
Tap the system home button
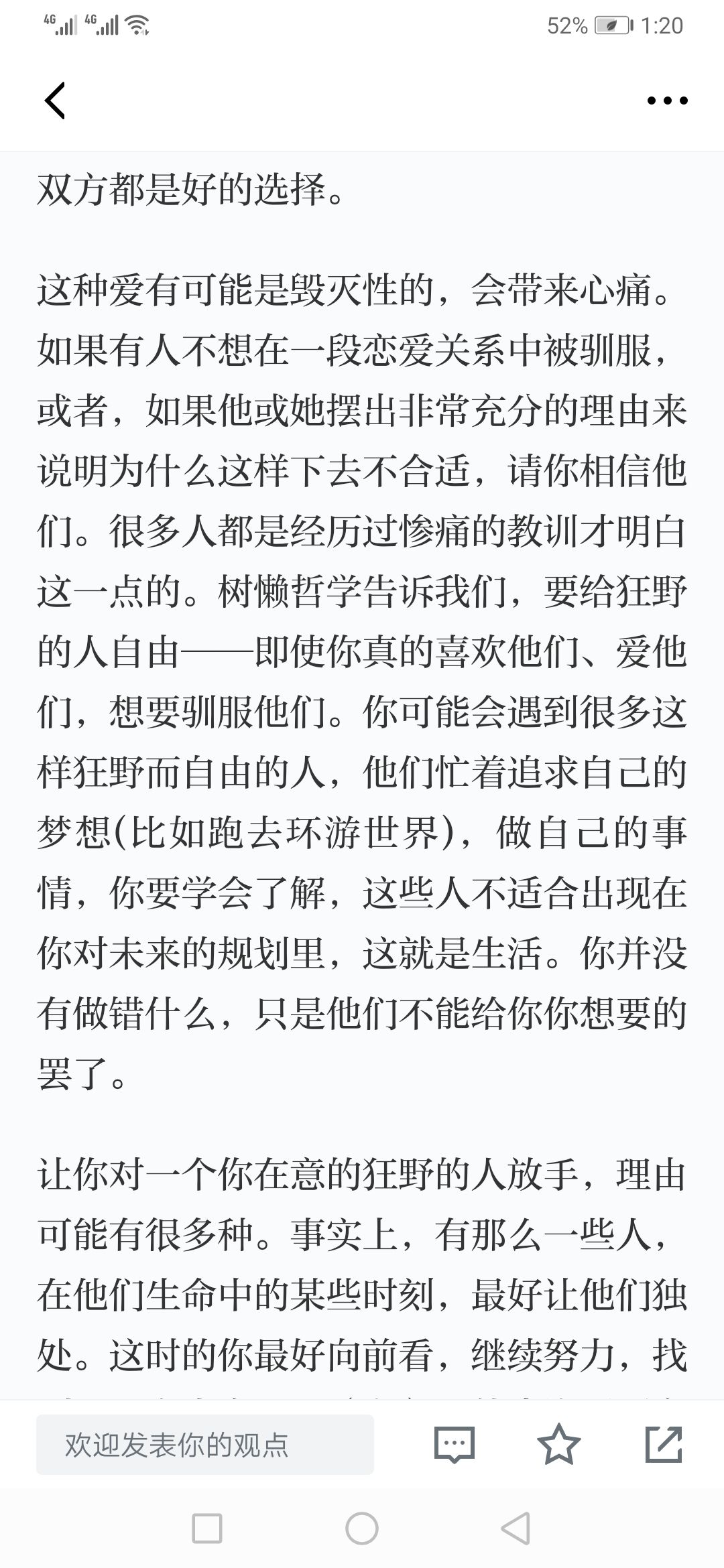(x=362, y=1528)
